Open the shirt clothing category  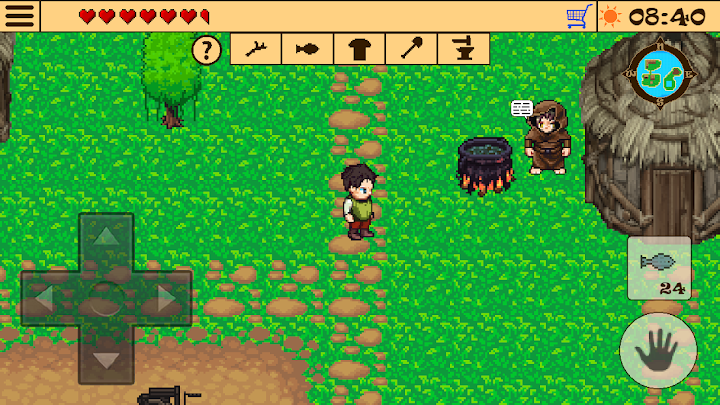(x=359, y=49)
